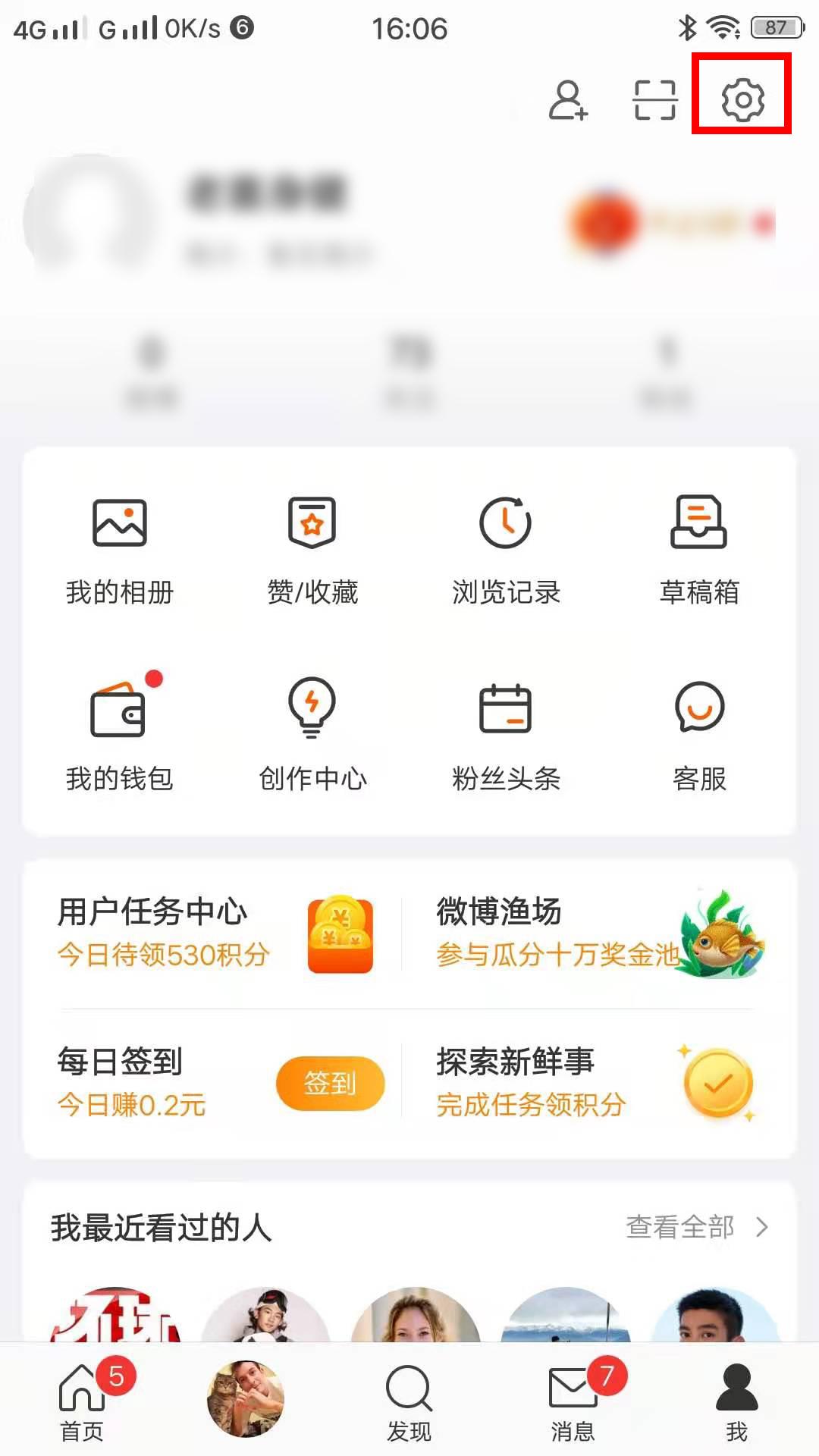The image size is (819, 1456).
Task: Switch to the 发现 tab
Action: [x=409, y=1401]
